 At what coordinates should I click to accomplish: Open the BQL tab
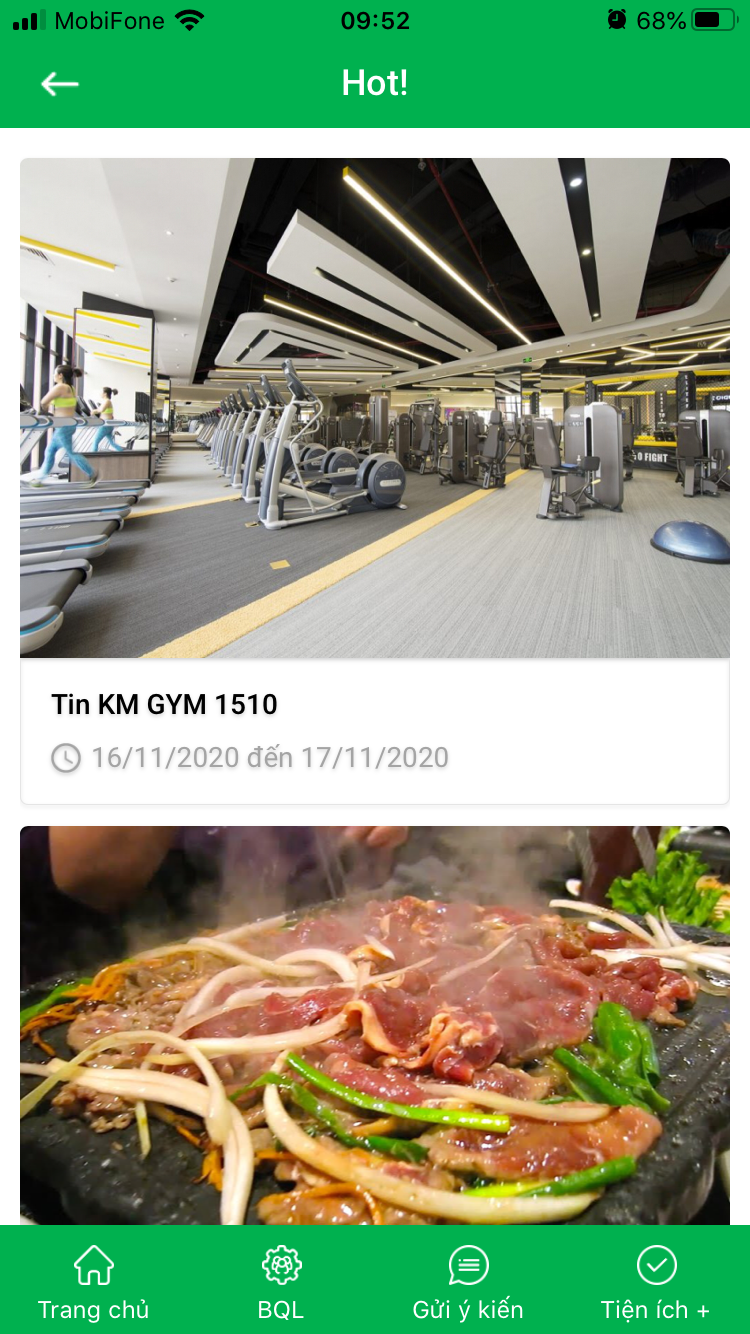[281, 1282]
